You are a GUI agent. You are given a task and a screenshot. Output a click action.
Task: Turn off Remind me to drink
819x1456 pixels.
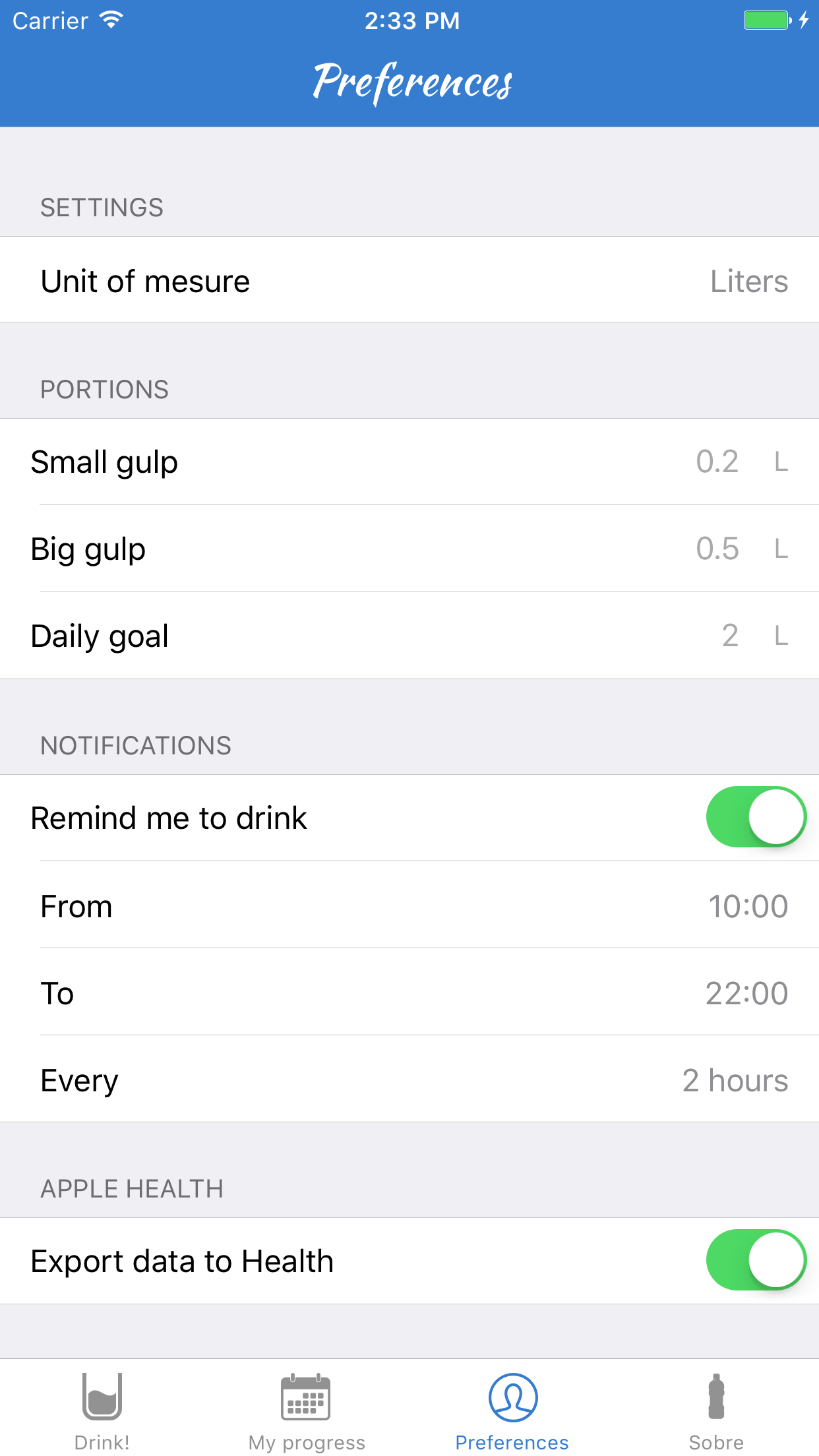click(756, 817)
